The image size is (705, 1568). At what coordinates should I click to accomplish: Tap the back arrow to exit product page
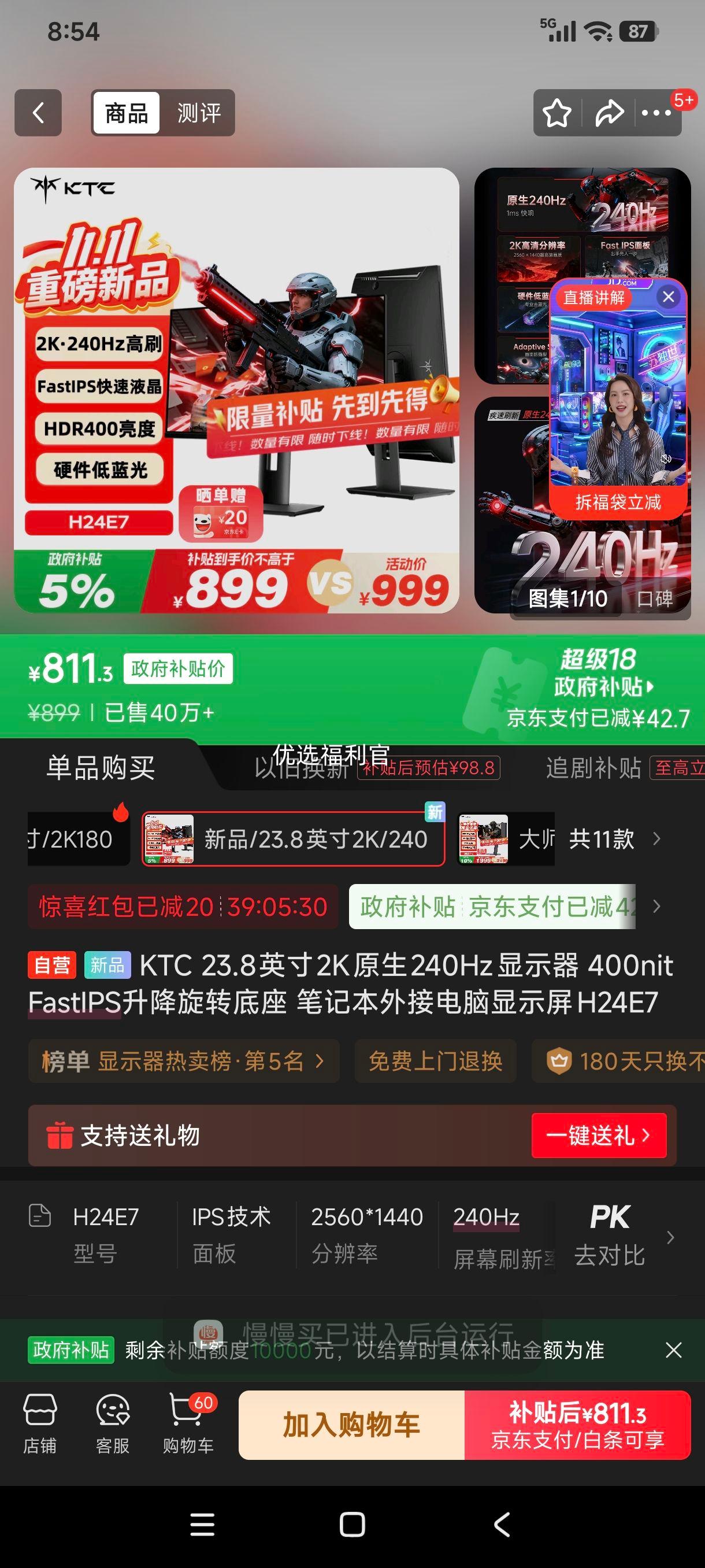click(38, 112)
